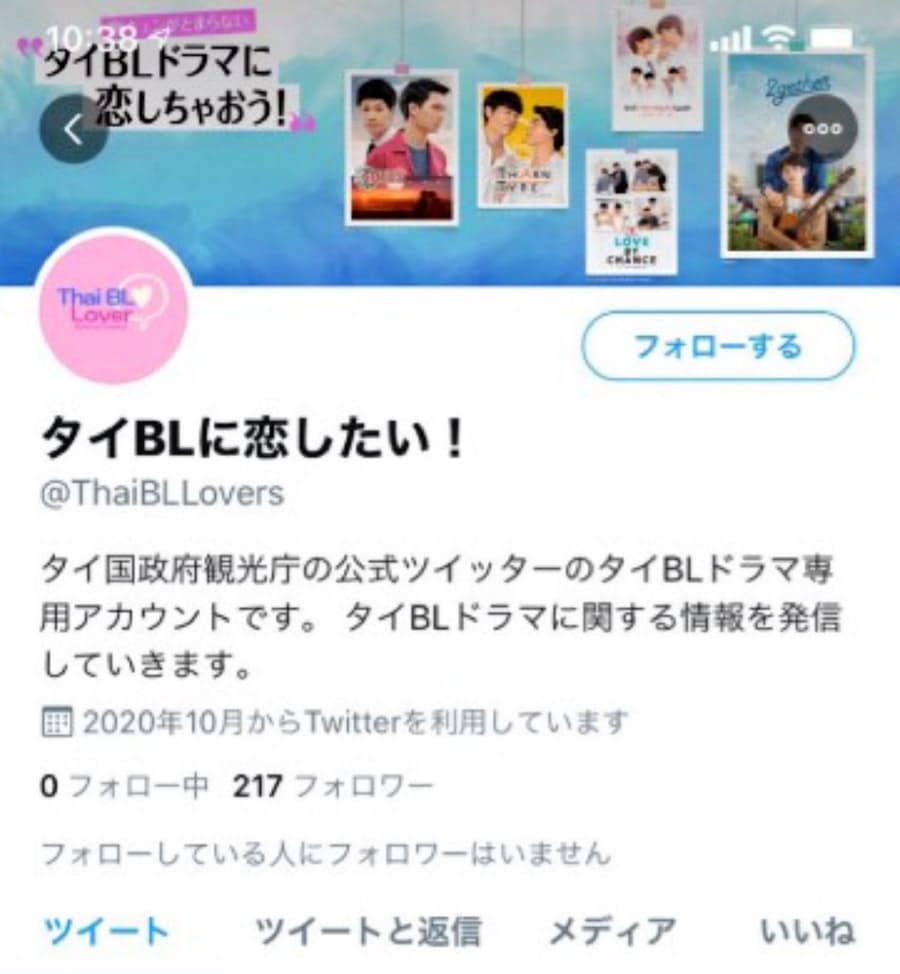Tap the back arrow on the header
This screenshot has width=900, height=974.
point(72,130)
